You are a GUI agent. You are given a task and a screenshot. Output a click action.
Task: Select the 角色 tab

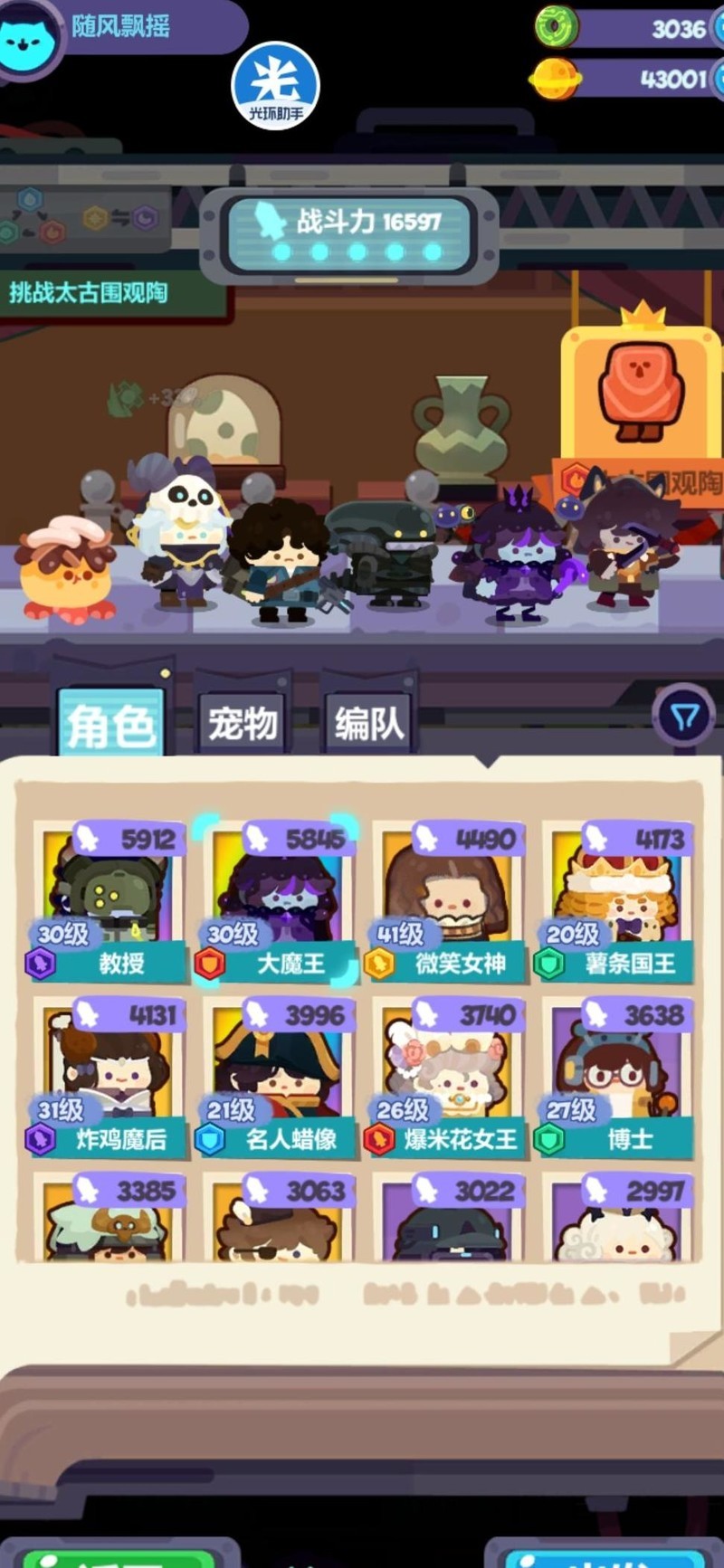(x=111, y=726)
